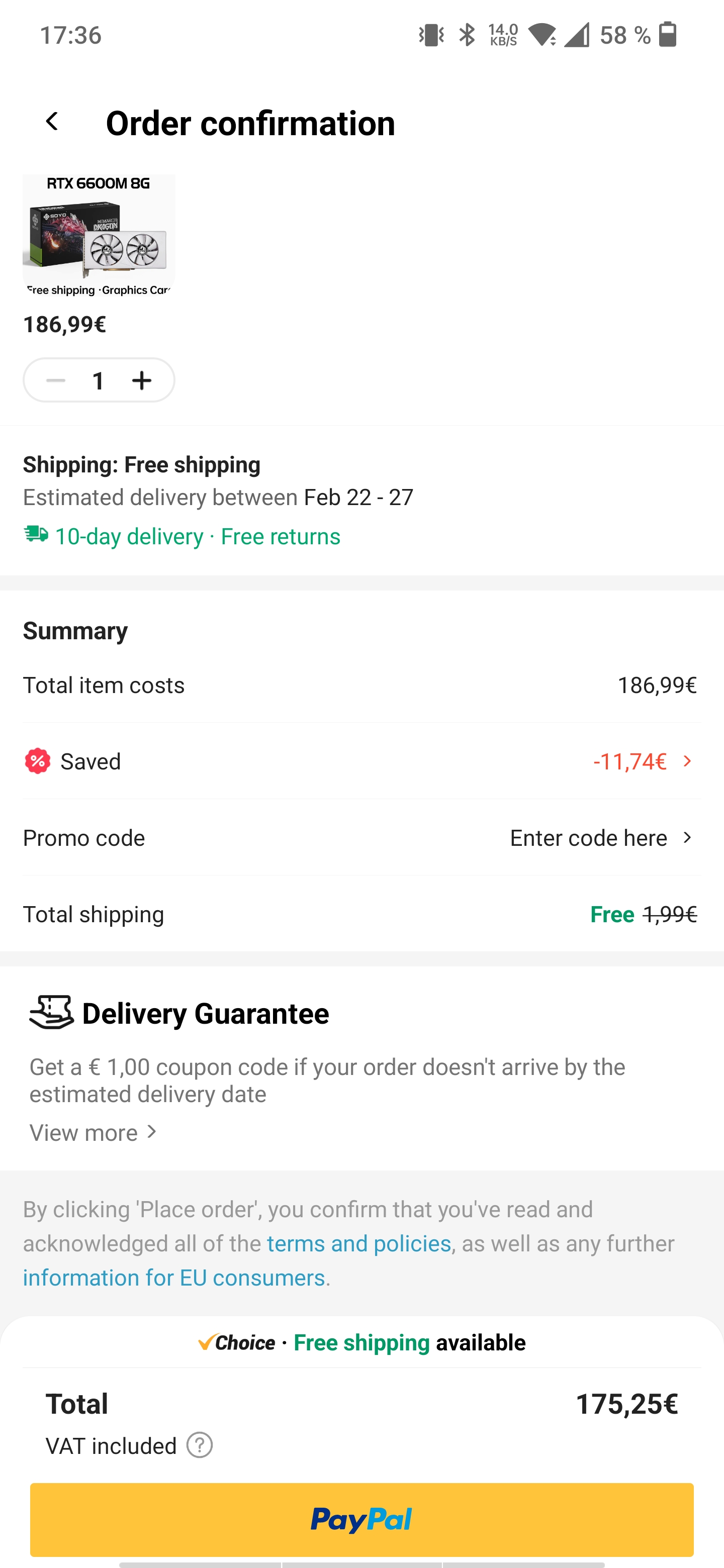
Task: View the Saved discount details
Action: pos(644,761)
